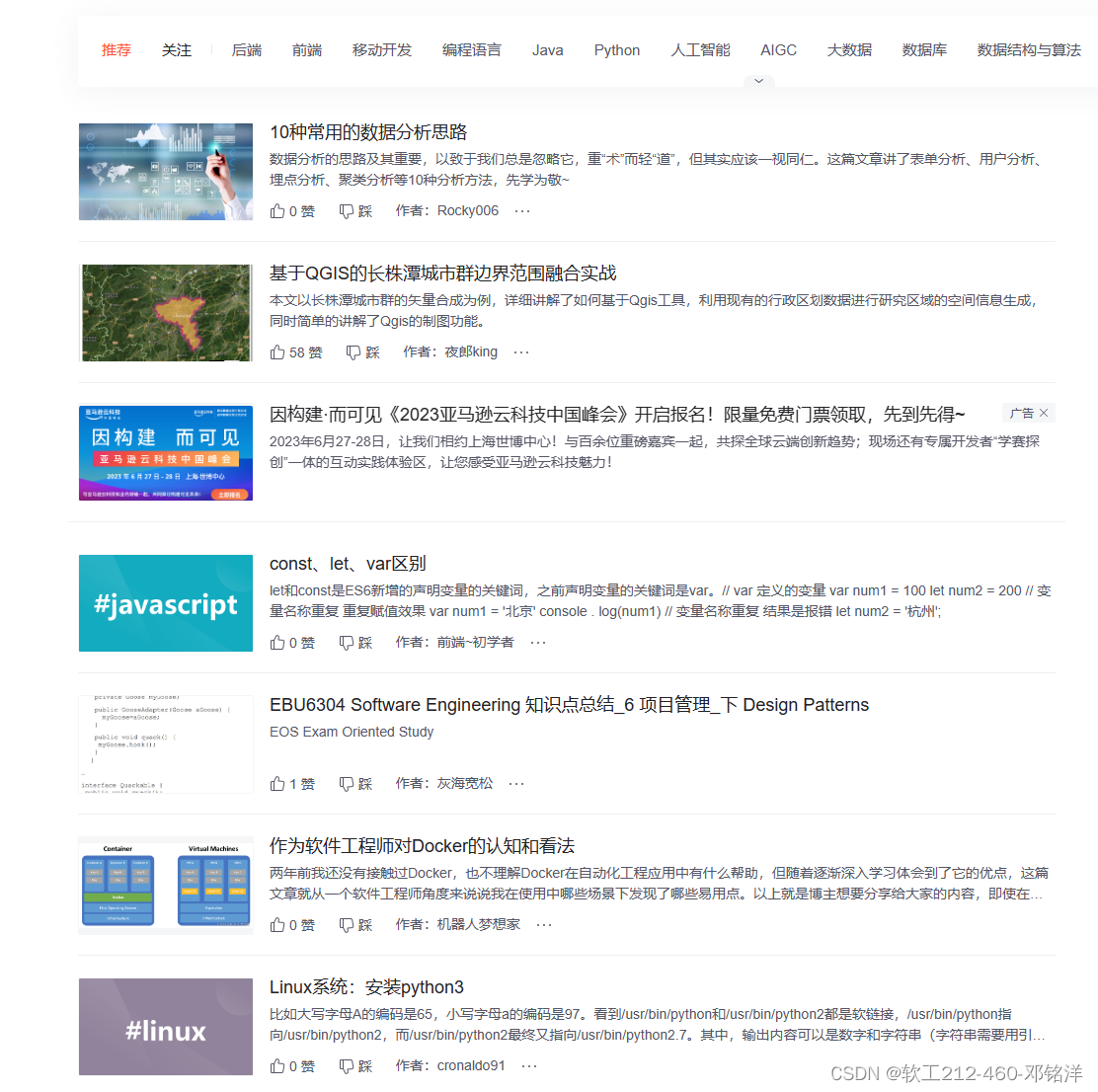This screenshot has width=1098, height=1092.
Task: Open the 大数据 category
Action: [x=849, y=50]
